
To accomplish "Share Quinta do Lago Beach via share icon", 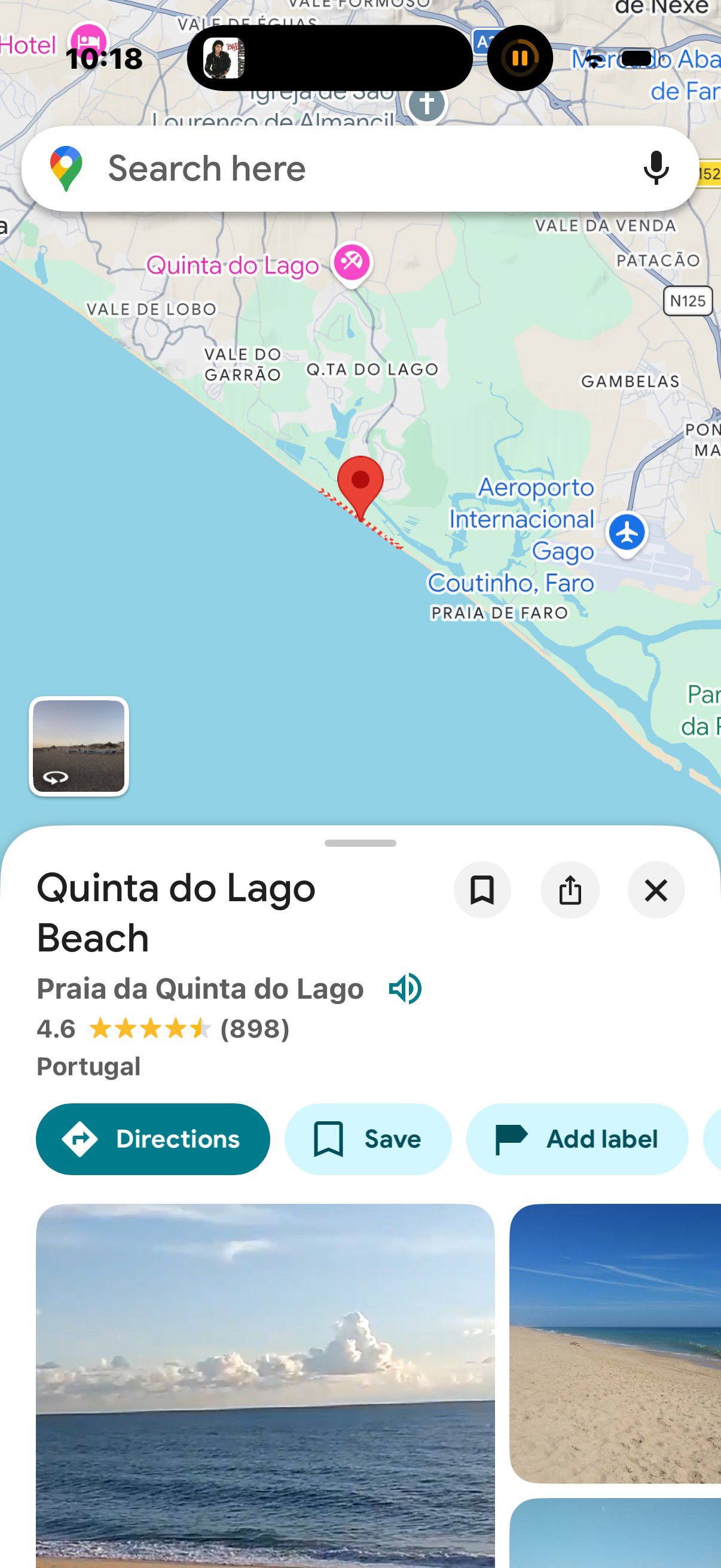I will (570, 890).
